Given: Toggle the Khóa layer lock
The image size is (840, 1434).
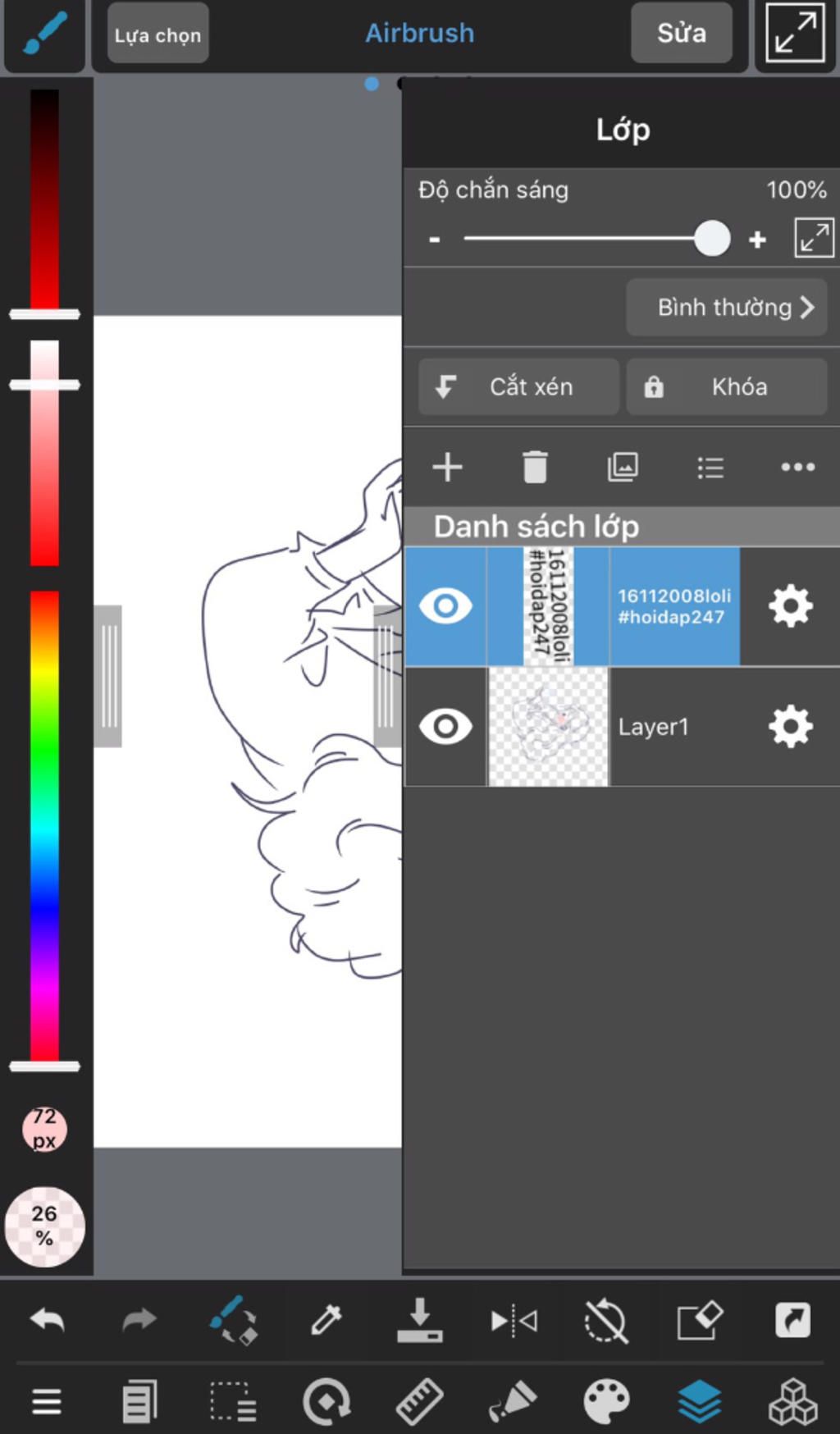Looking at the screenshot, I should tap(727, 386).
